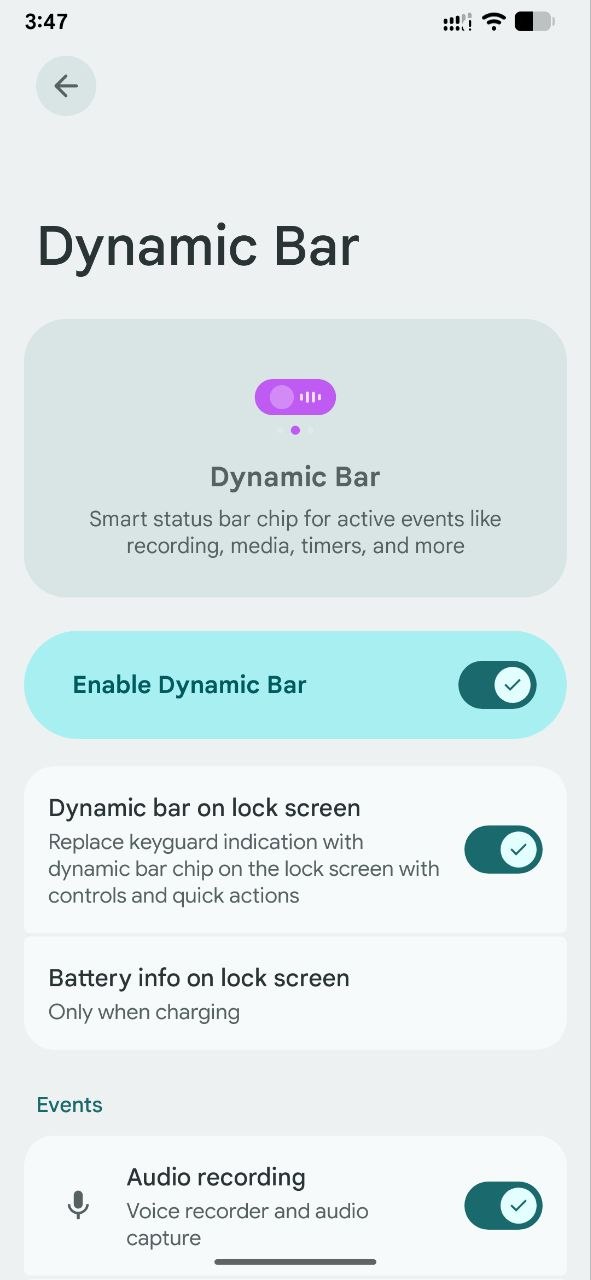Image resolution: width=591 pixels, height=1280 pixels.
Task: Toggle off Enable Dynamic Bar switch
Action: 497,685
